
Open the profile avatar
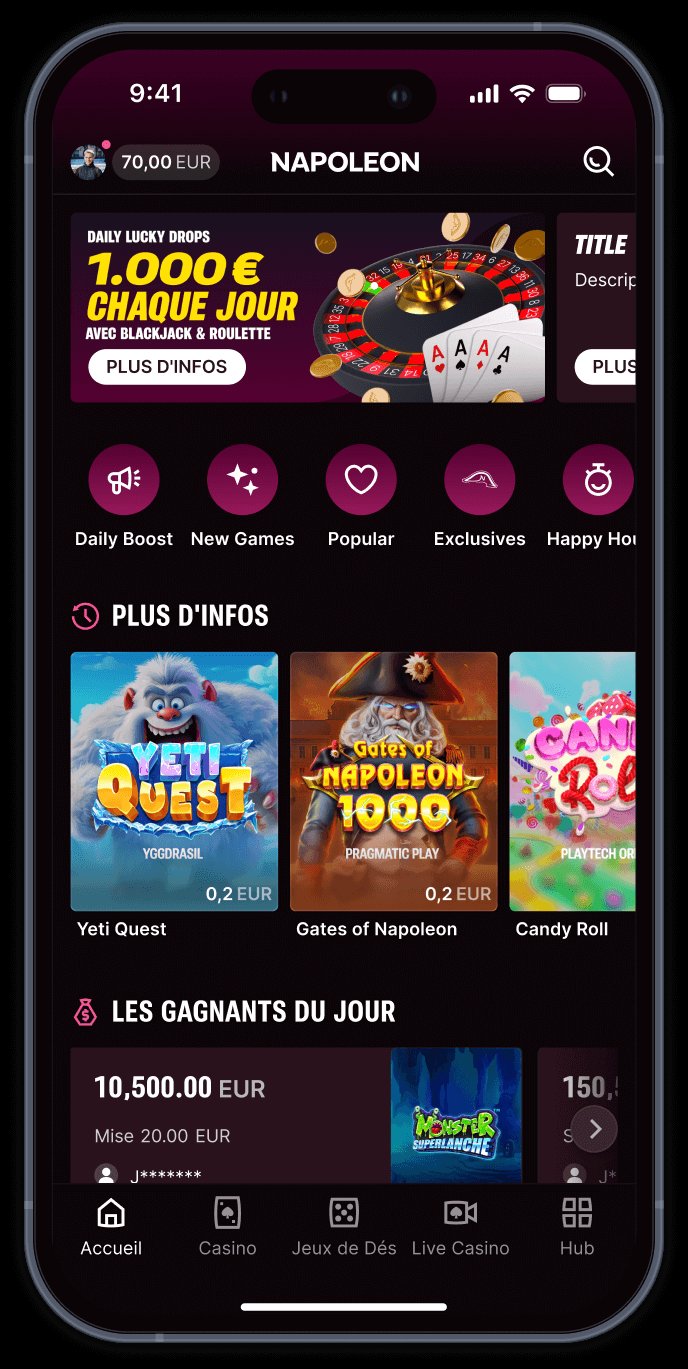88,161
